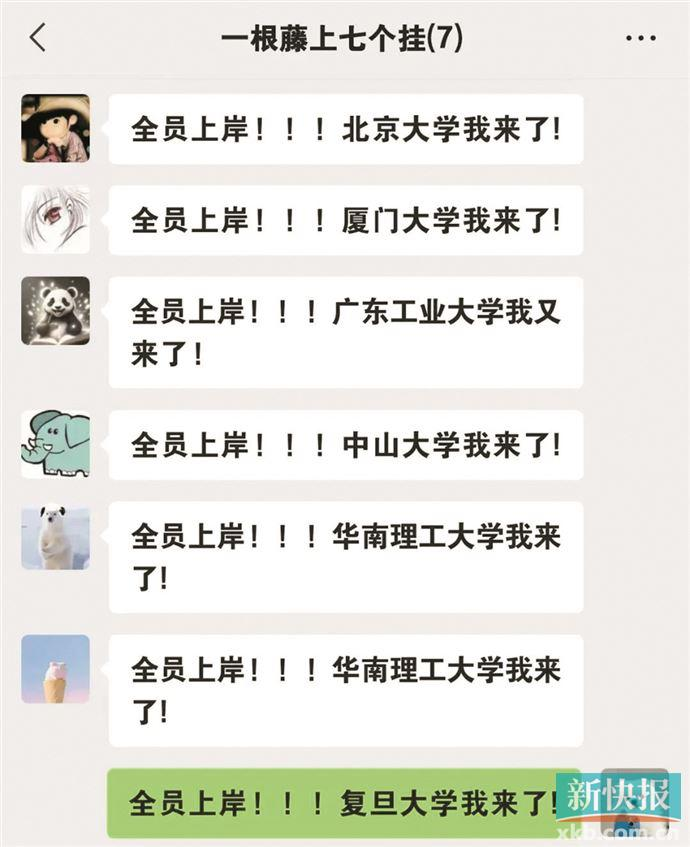The image size is (690, 847).
Task: Open the chat's three-dot menu
Action: click(x=640, y=39)
